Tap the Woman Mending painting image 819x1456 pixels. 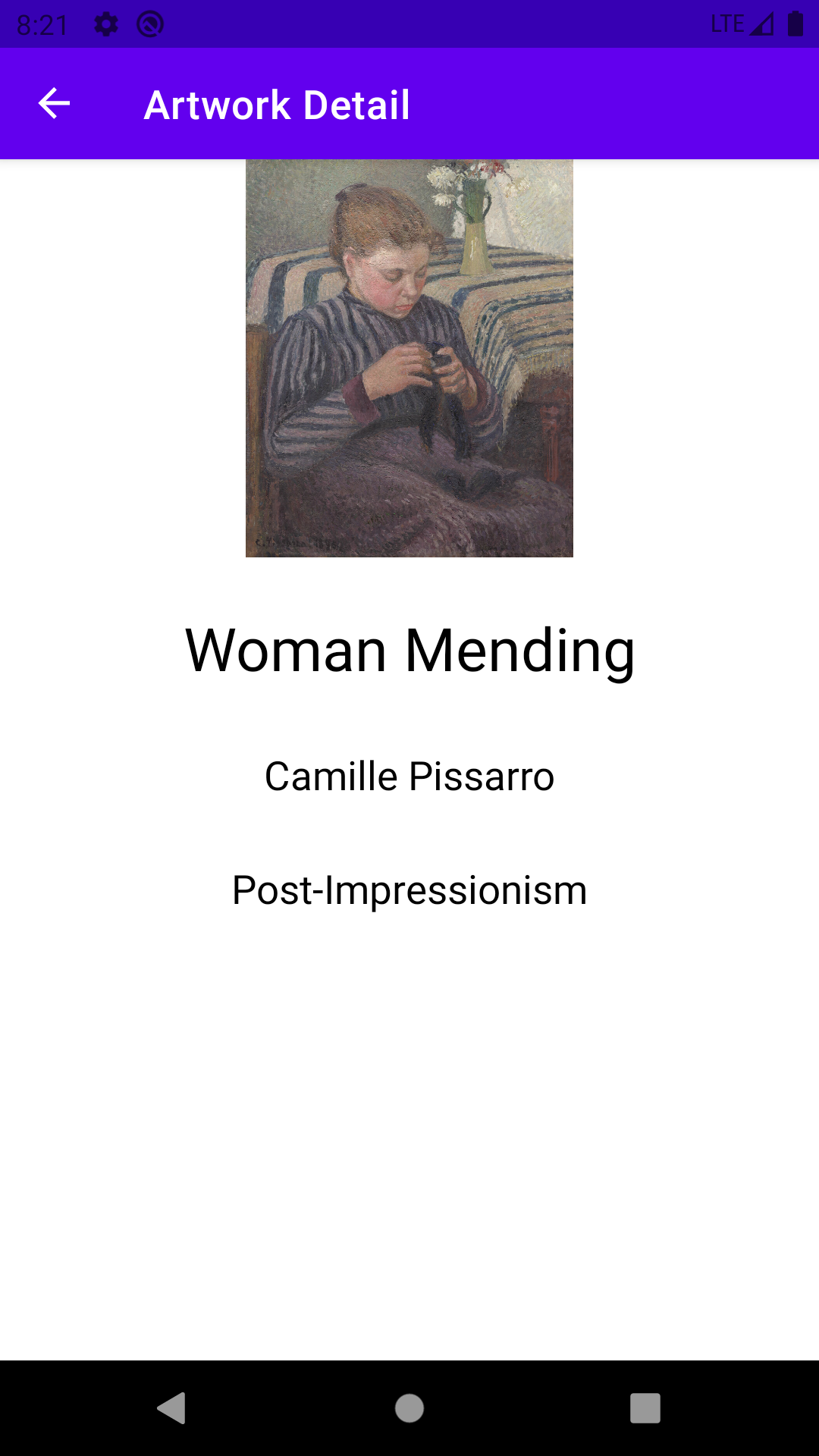(409, 356)
